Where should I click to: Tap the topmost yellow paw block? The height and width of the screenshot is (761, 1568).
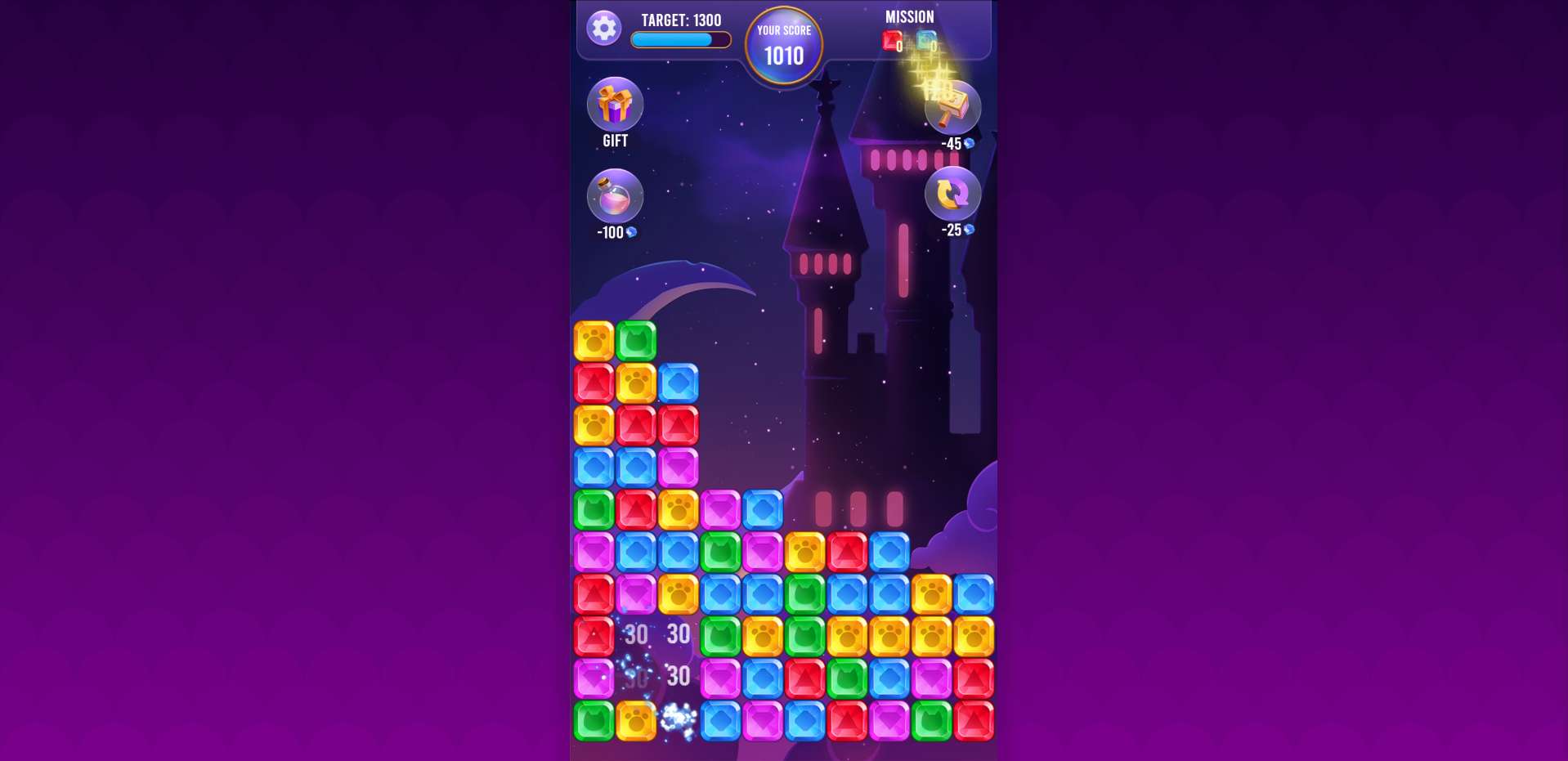[x=594, y=341]
